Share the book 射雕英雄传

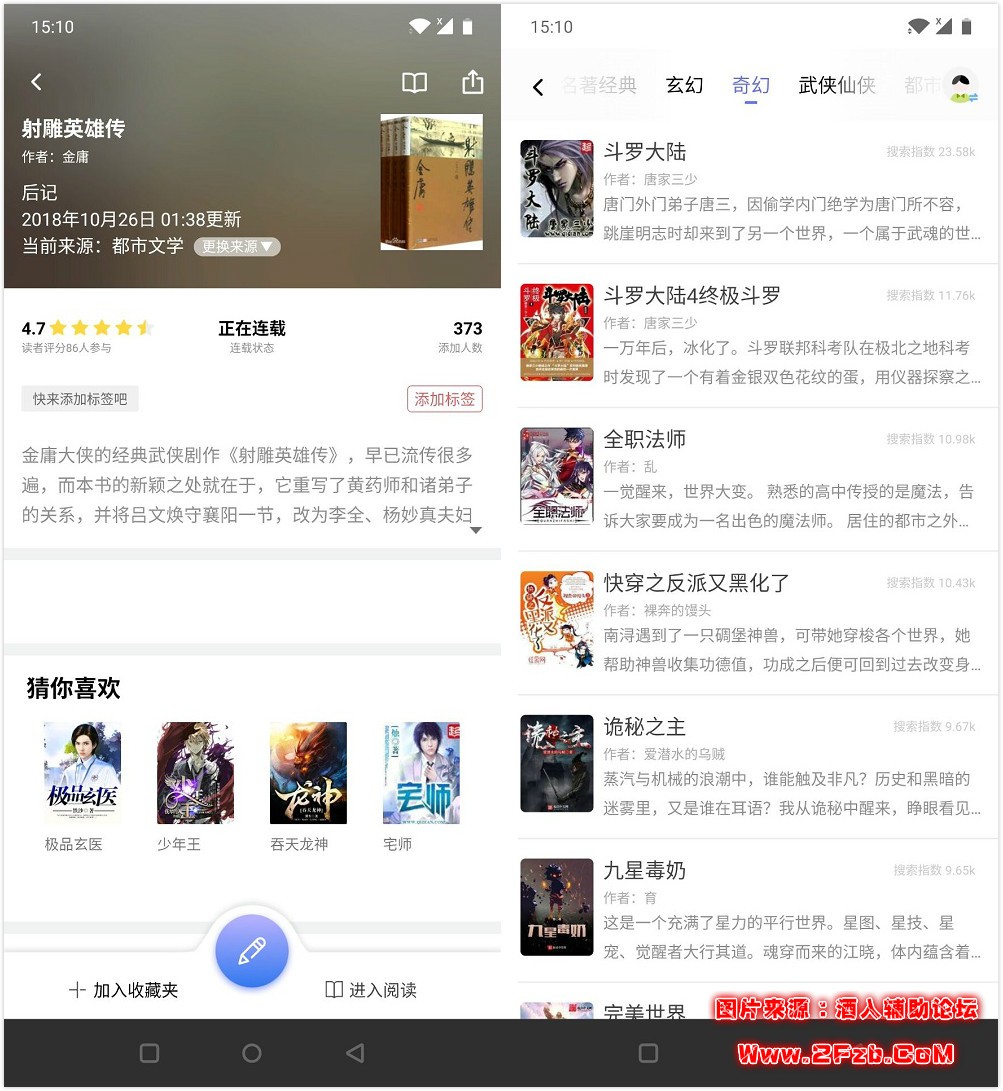472,82
